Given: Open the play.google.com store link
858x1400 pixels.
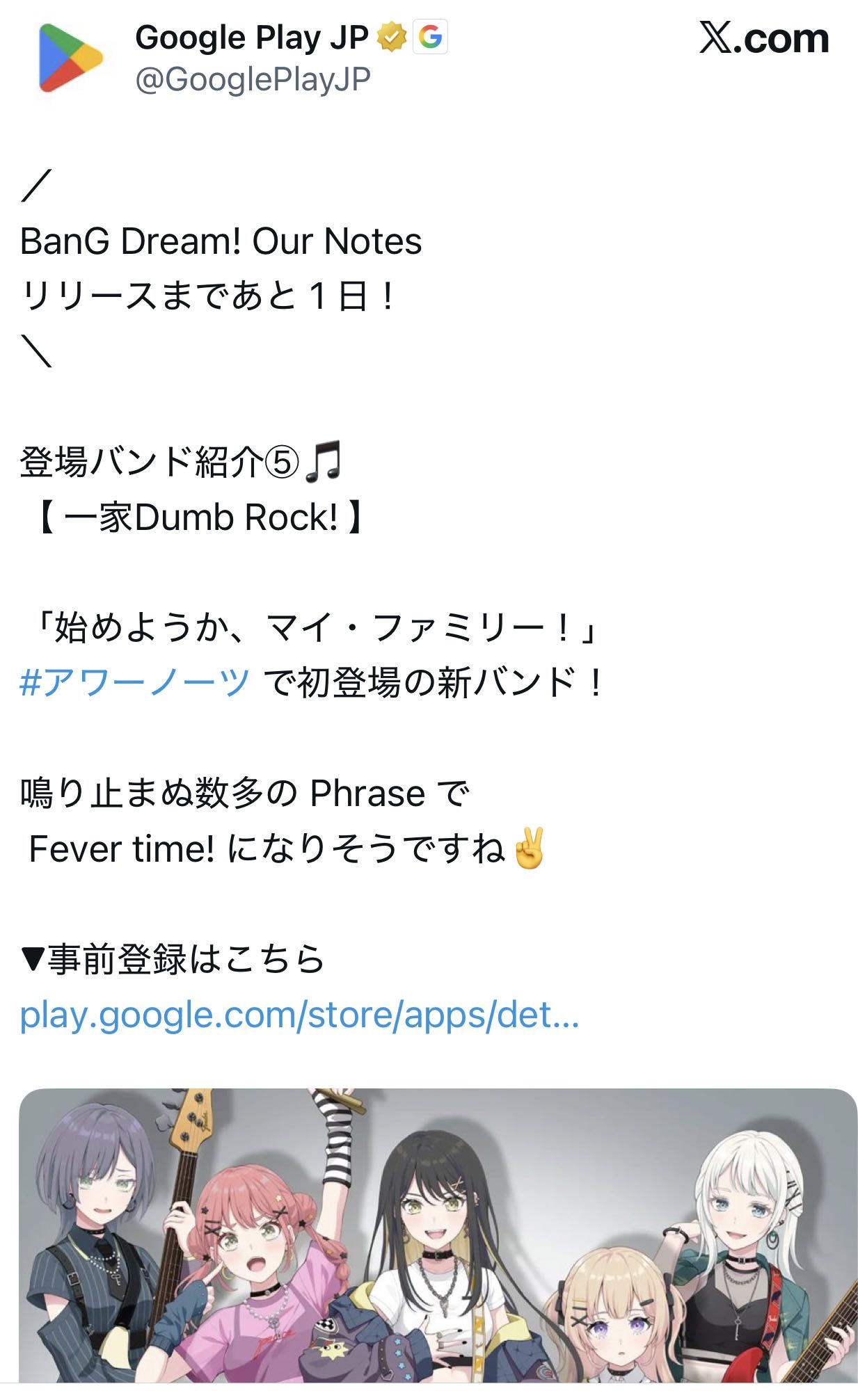Looking at the screenshot, I should (x=299, y=1015).
